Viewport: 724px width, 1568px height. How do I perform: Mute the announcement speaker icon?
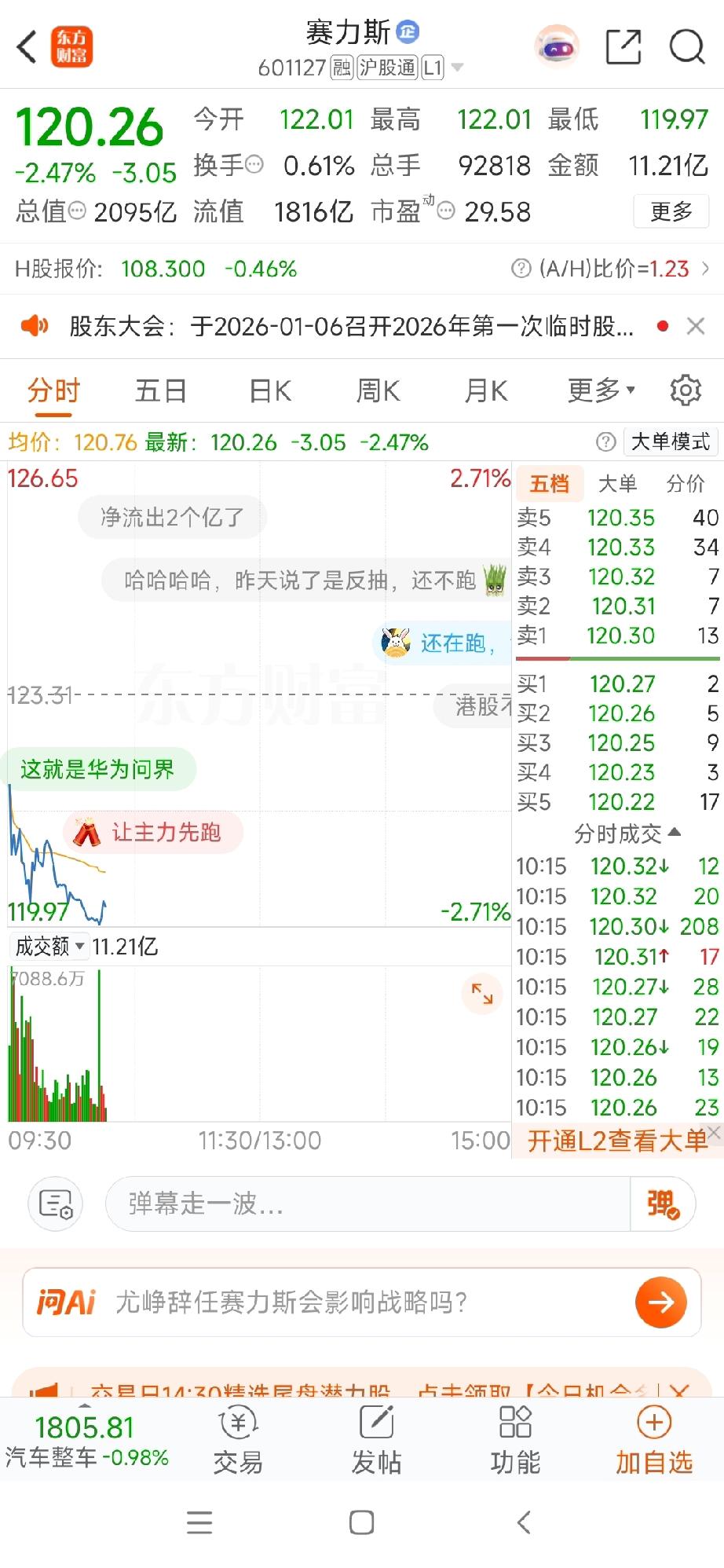tap(34, 325)
